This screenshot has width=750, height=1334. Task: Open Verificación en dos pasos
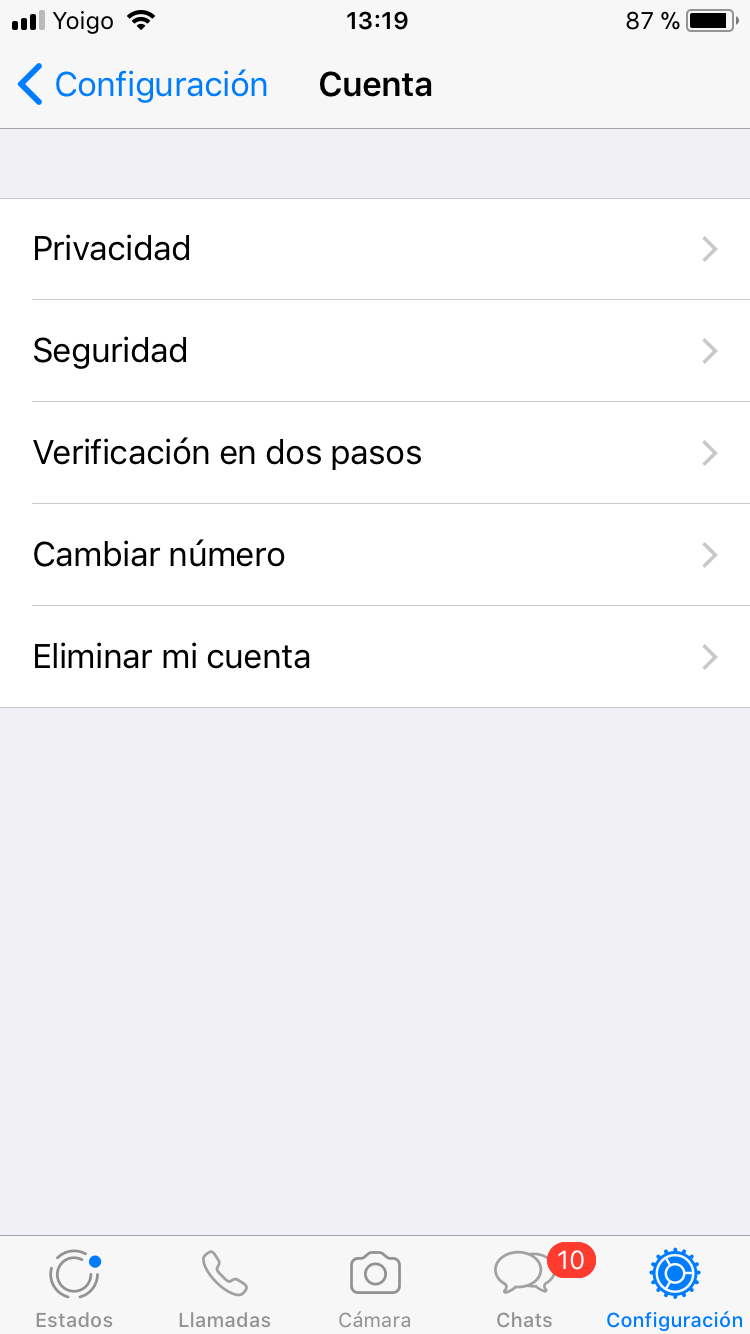[375, 453]
